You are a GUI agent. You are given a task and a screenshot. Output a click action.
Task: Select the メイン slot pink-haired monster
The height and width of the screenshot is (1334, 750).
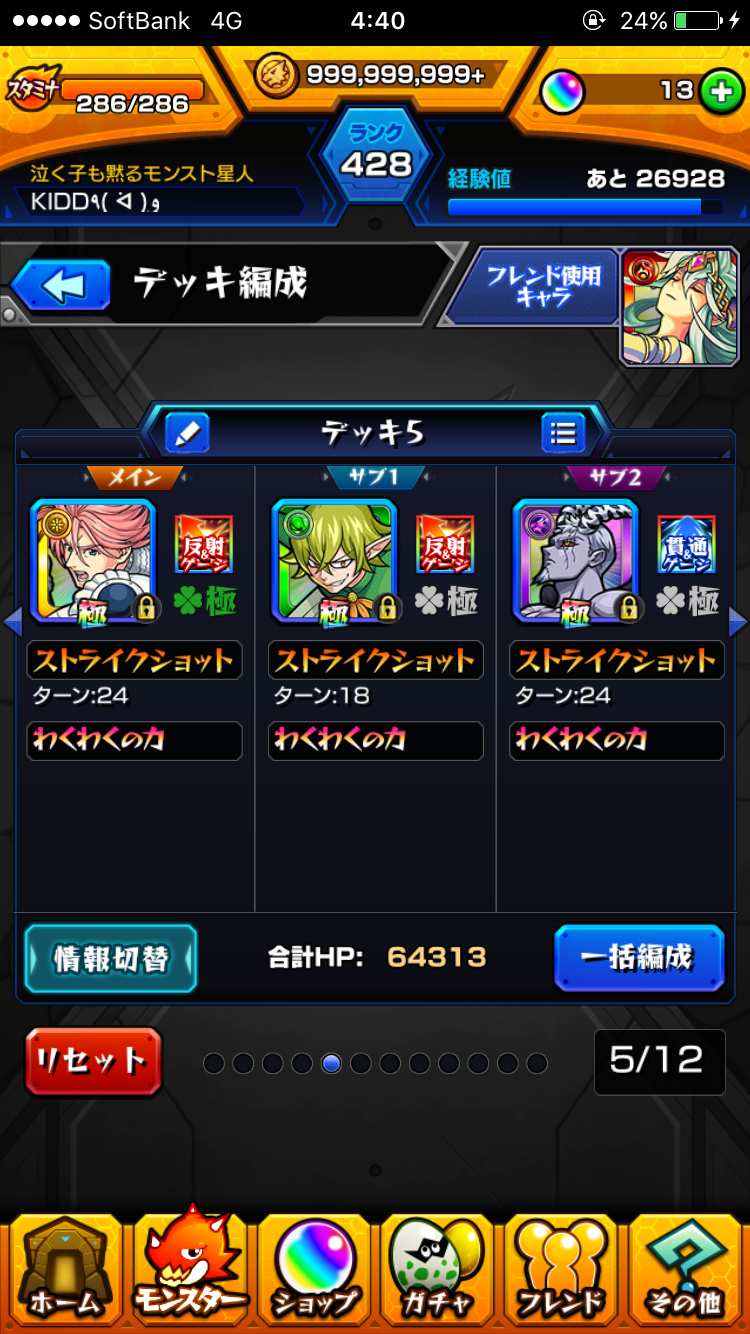point(93,562)
